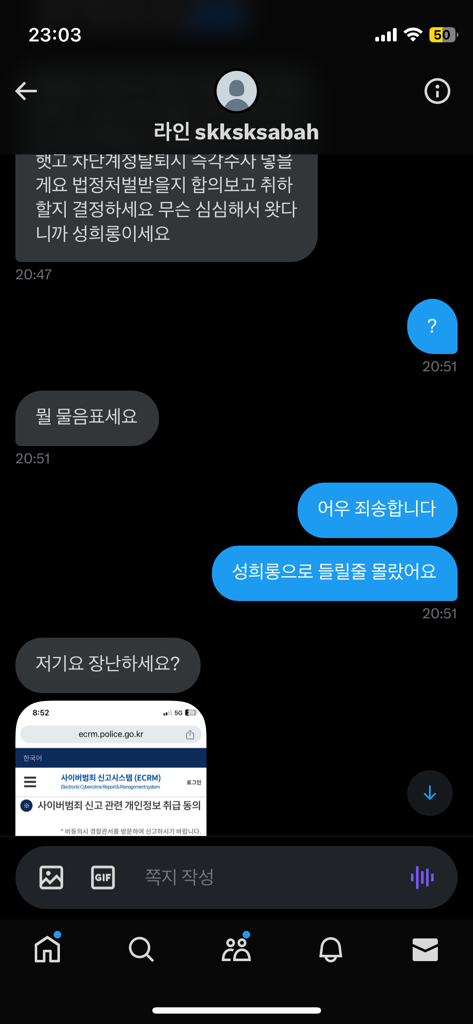Switch to the Home tab
473x1024 pixels.
tap(48, 949)
